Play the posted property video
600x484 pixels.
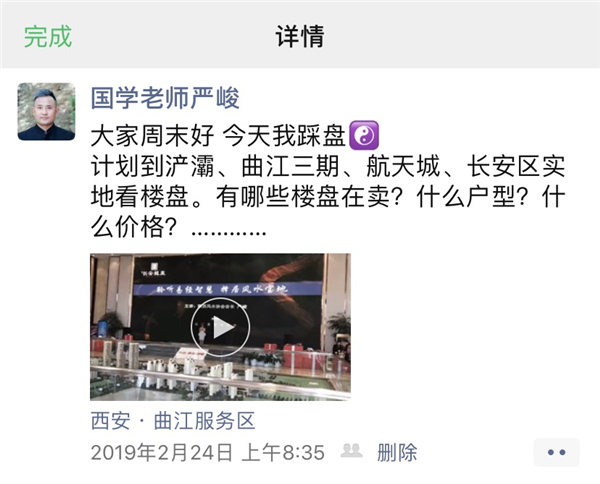pyautogui.click(x=220, y=327)
